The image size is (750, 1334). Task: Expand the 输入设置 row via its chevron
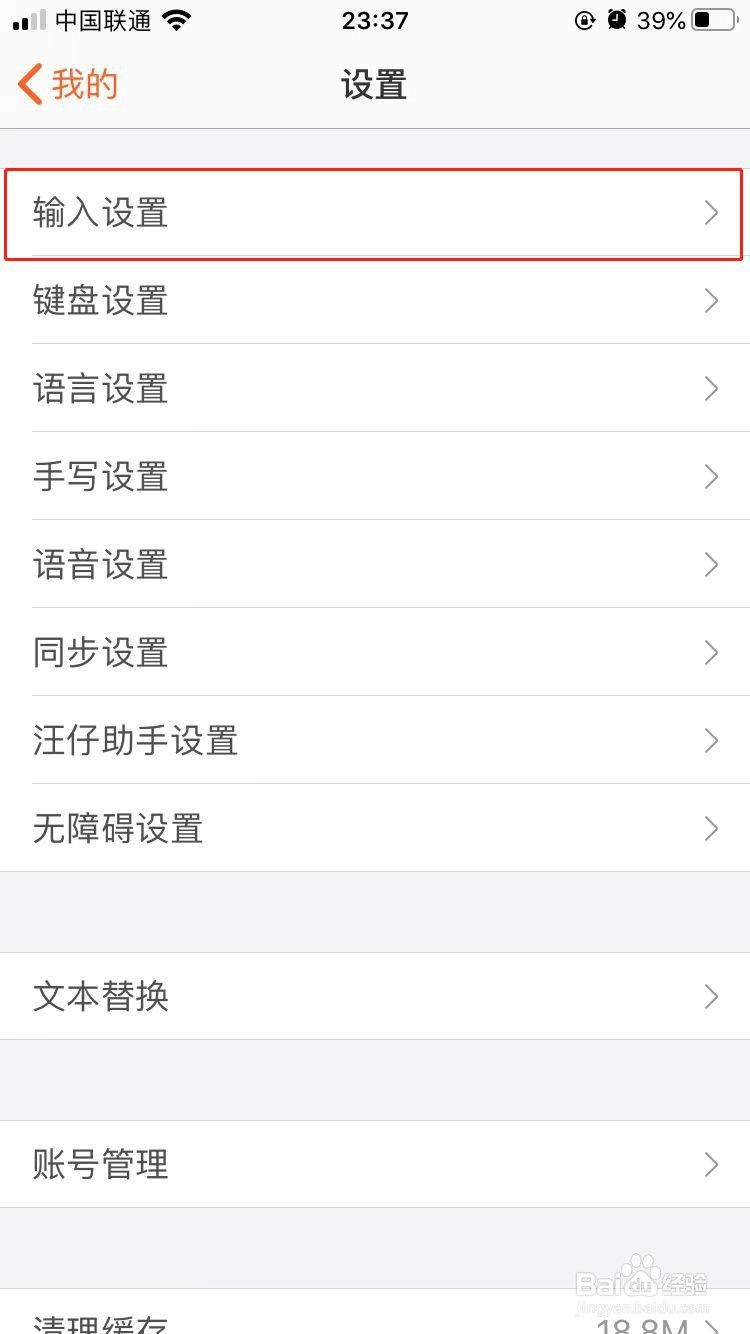click(x=711, y=214)
